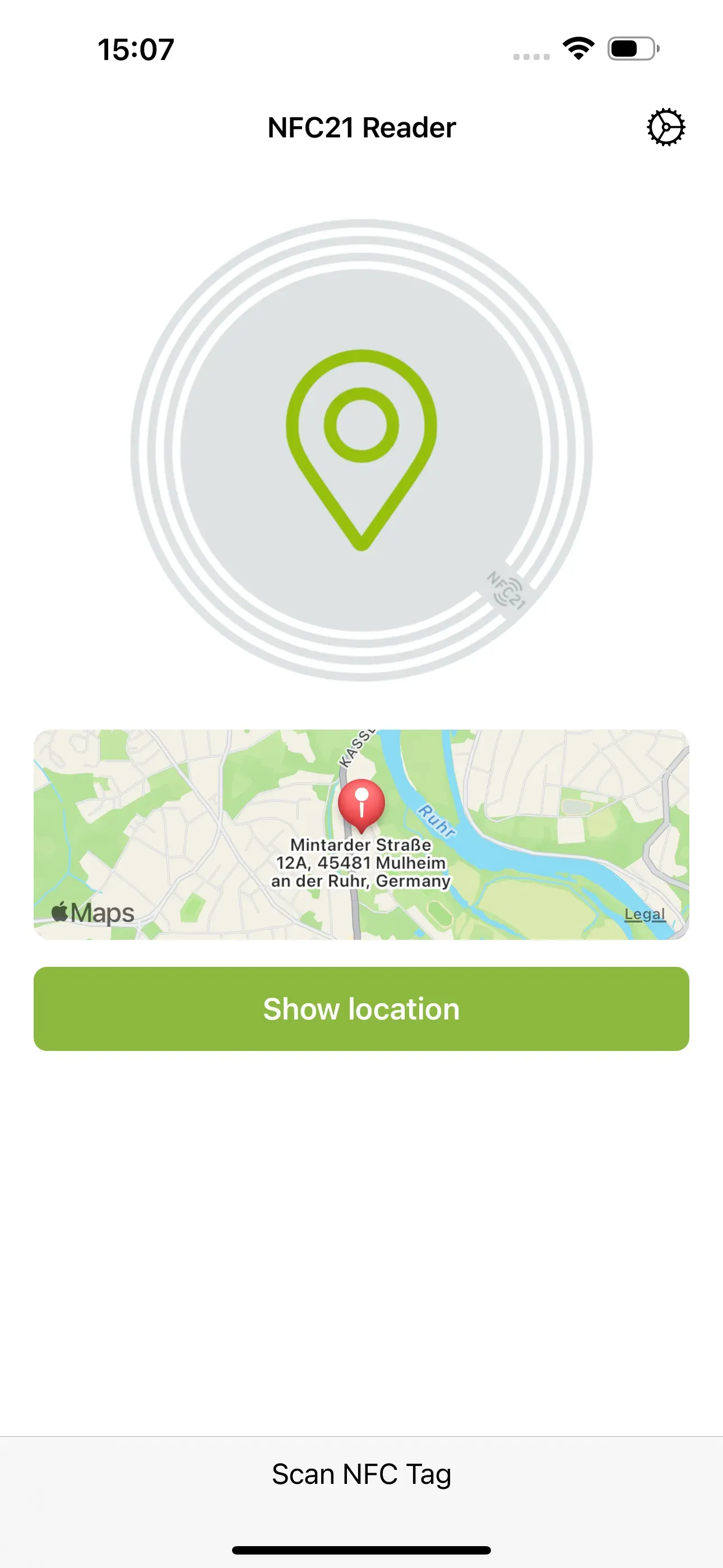Select the Mintarder Straße address label
Image resolution: width=723 pixels, height=1568 pixels.
point(360,863)
